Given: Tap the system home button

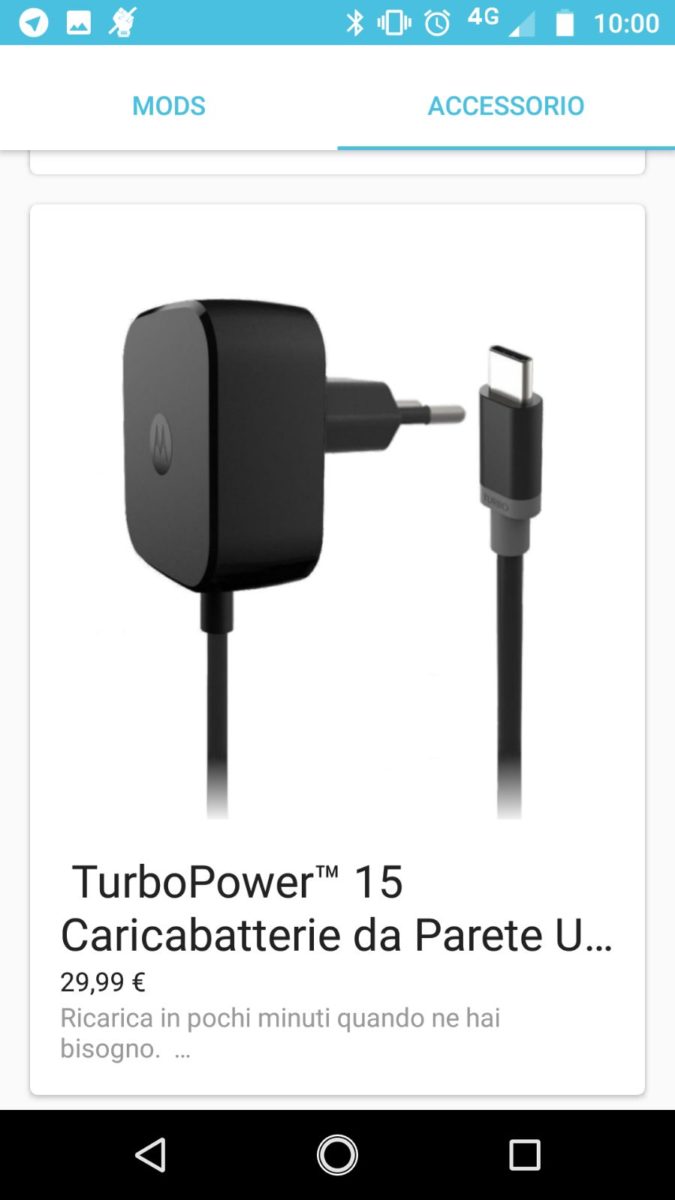Looking at the screenshot, I should [337, 1155].
